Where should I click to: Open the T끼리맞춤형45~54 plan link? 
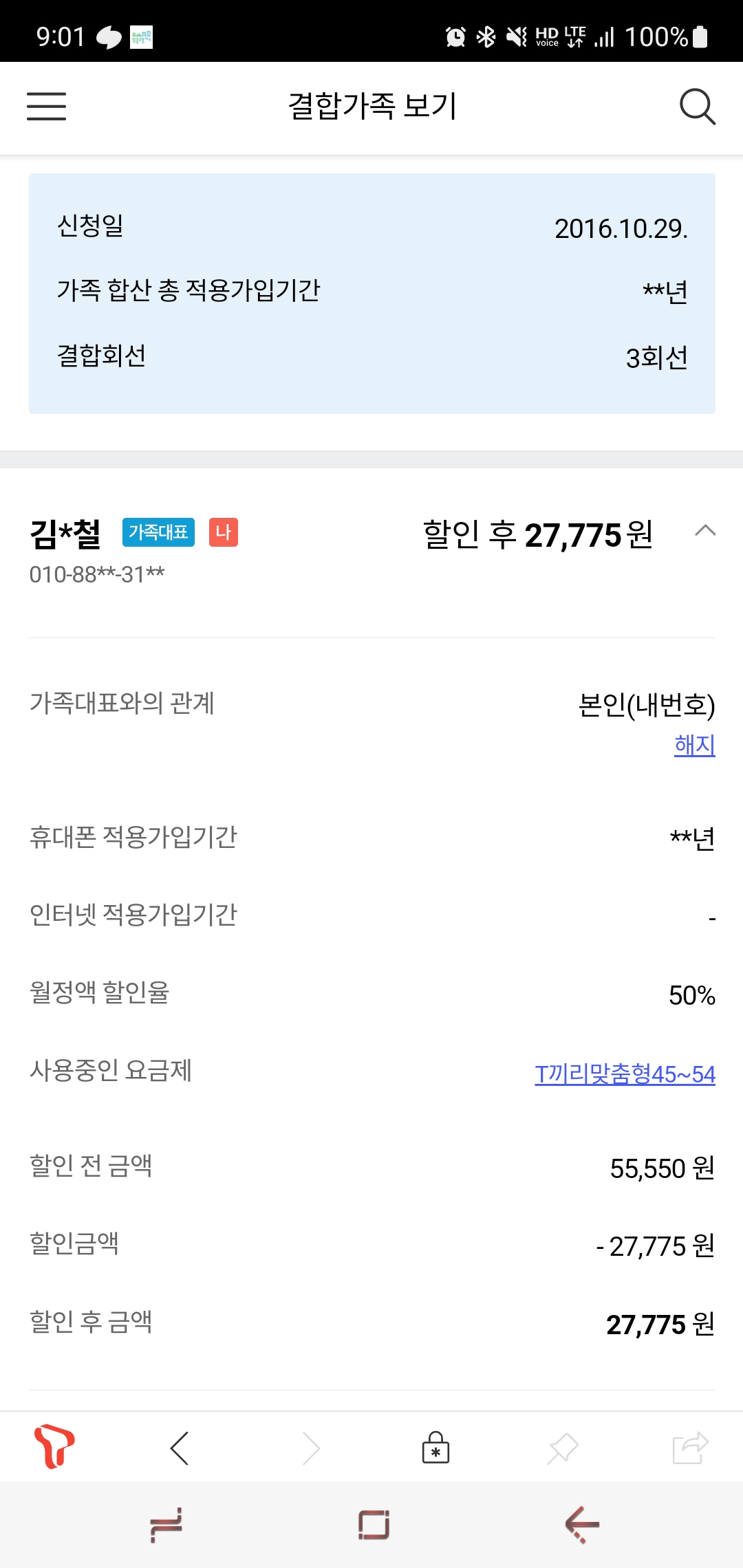[625, 1074]
